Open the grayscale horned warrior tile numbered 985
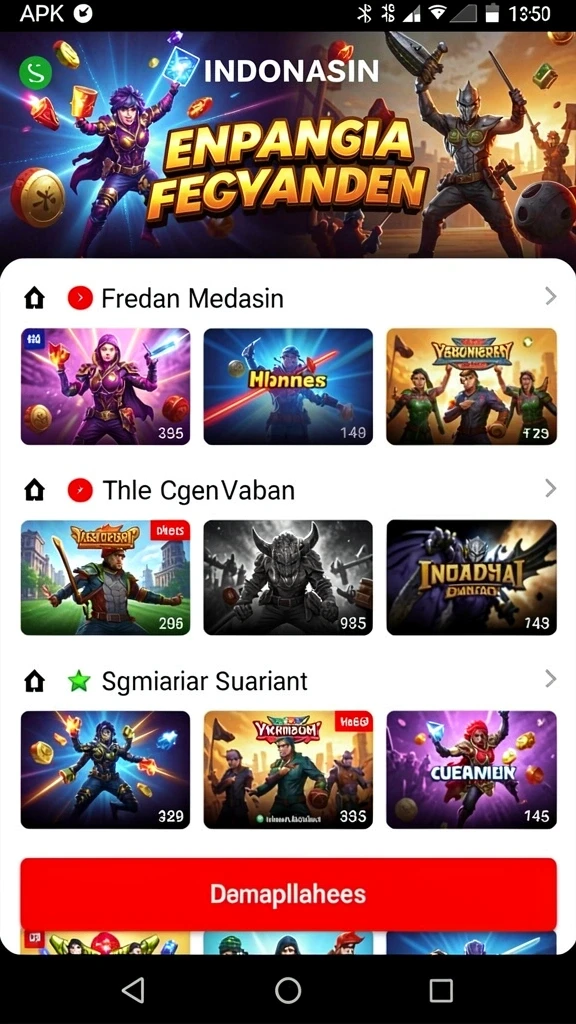The image size is (576, 1024). [288, 577]
